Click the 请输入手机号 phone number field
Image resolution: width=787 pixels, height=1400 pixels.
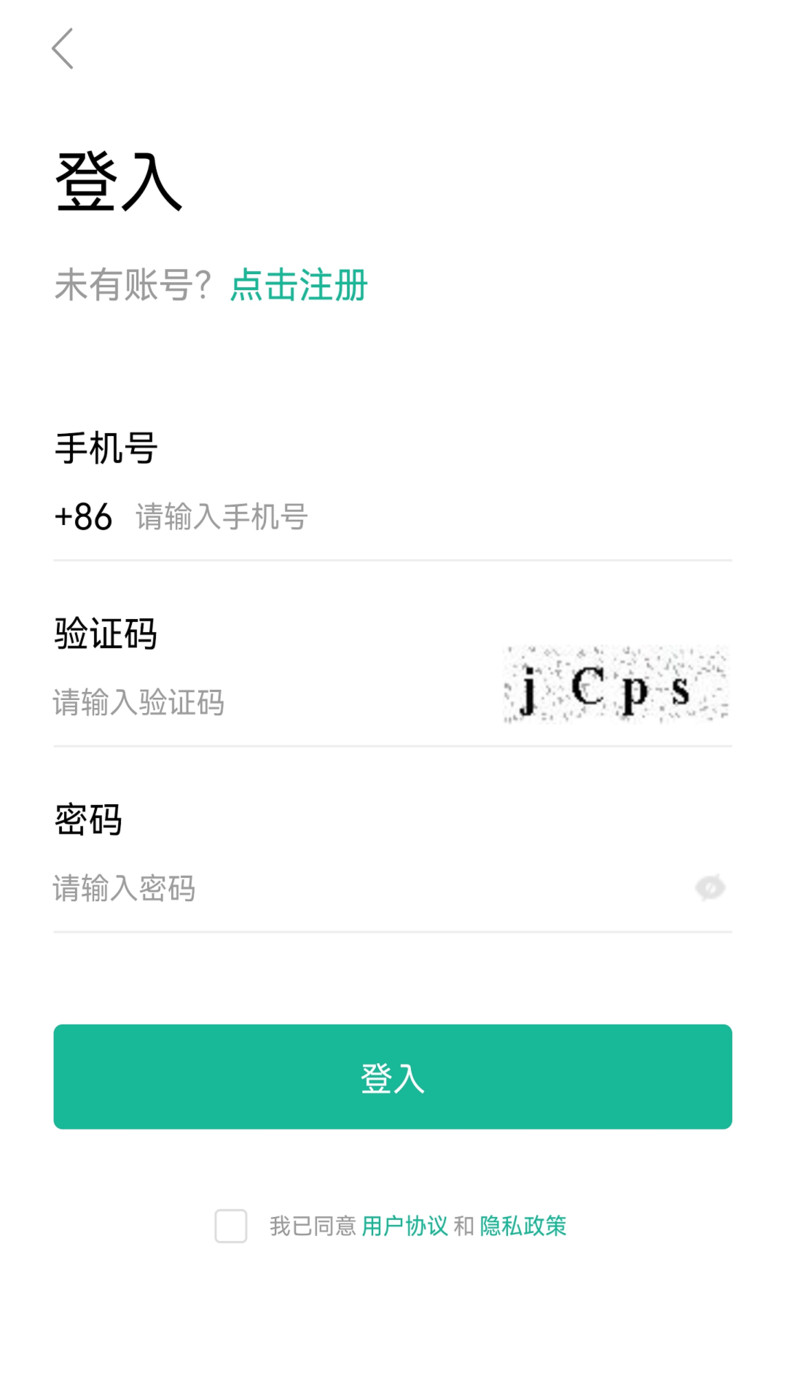point(300,516)
